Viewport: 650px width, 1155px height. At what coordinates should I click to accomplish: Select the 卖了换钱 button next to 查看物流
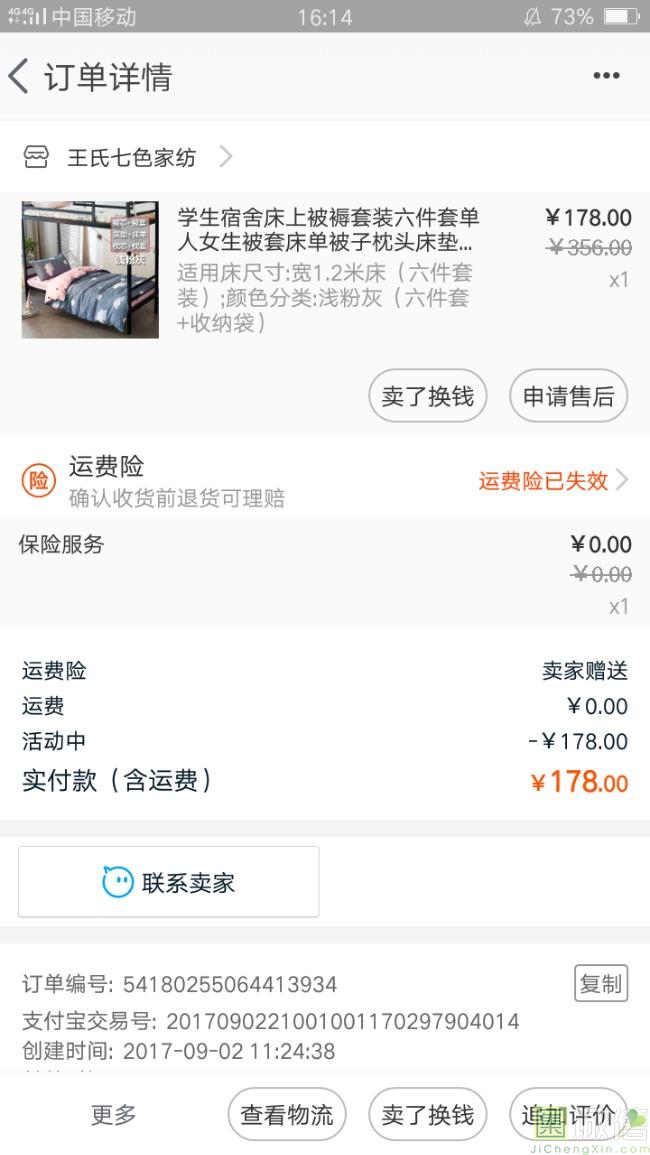point(427,1114)
